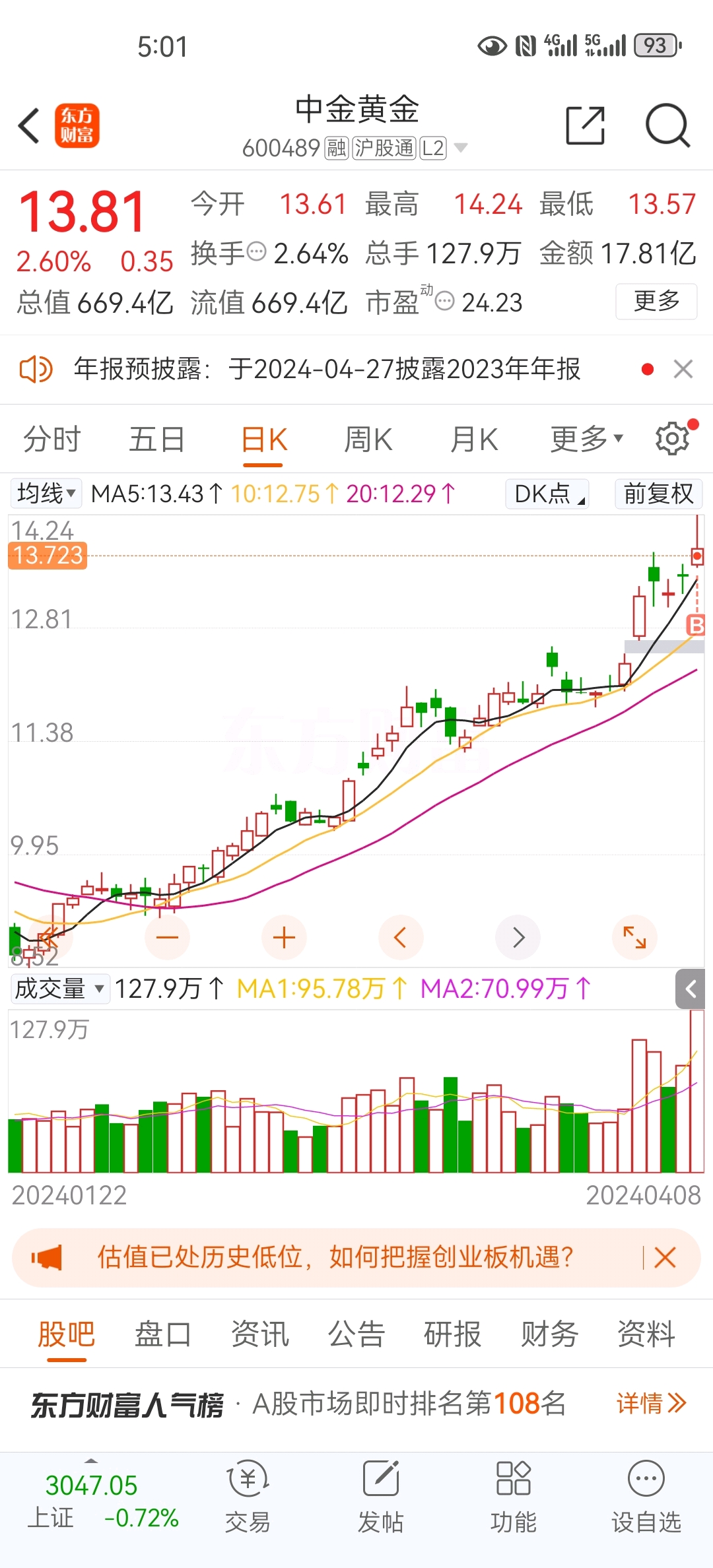Tap the search magnifier icon

[x=669, y=125]
